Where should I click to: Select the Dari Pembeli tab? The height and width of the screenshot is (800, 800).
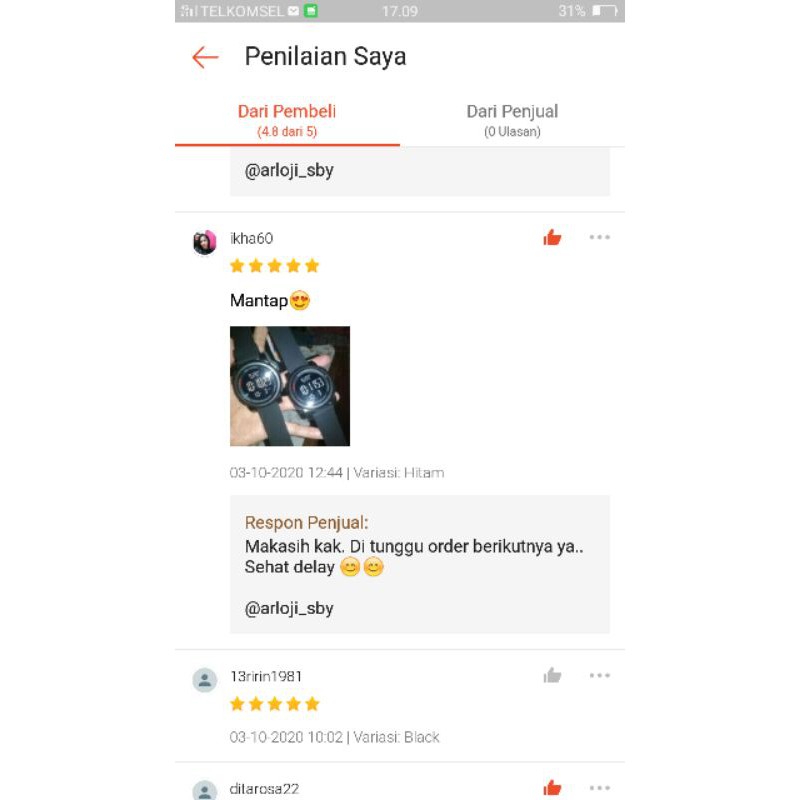(x=287, y=119)
